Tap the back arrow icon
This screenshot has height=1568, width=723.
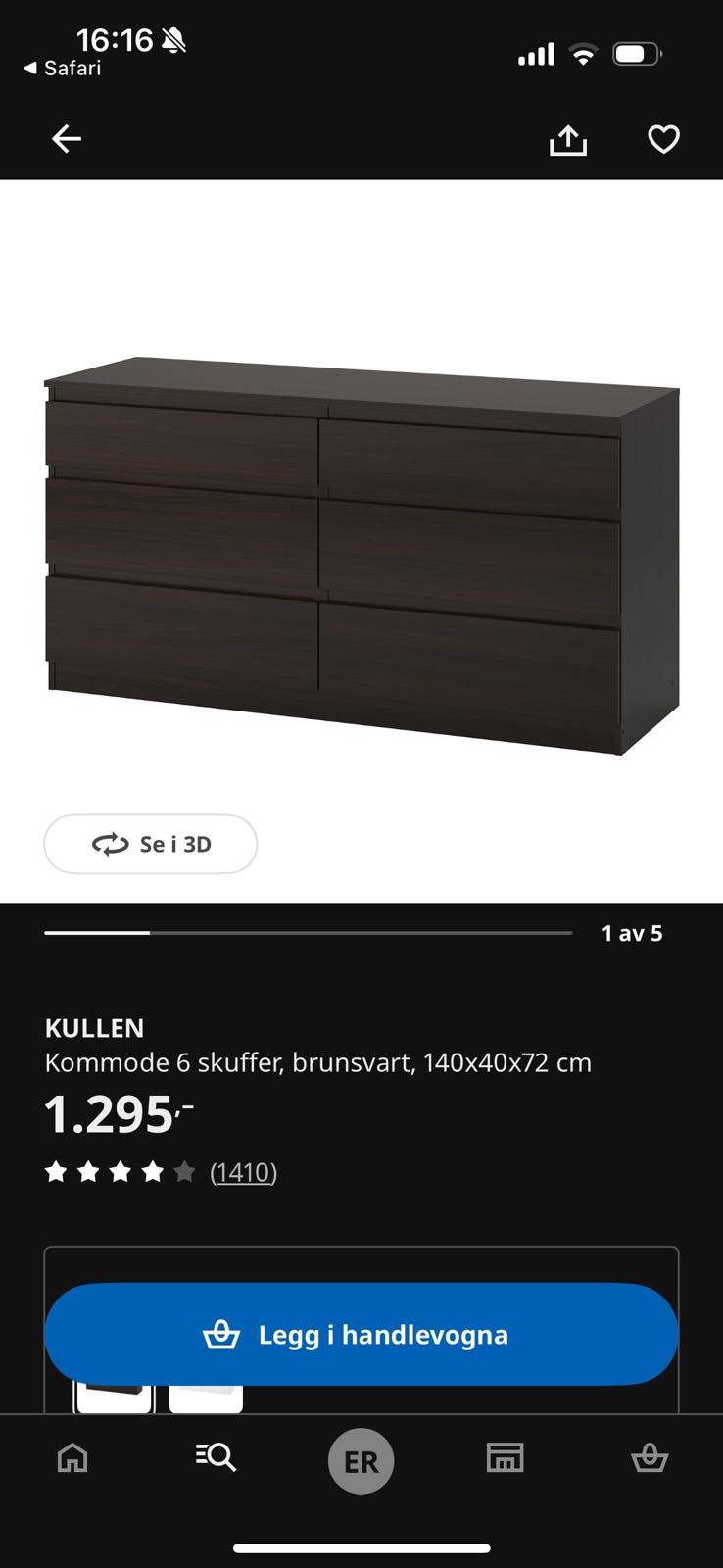click(66, 138)
